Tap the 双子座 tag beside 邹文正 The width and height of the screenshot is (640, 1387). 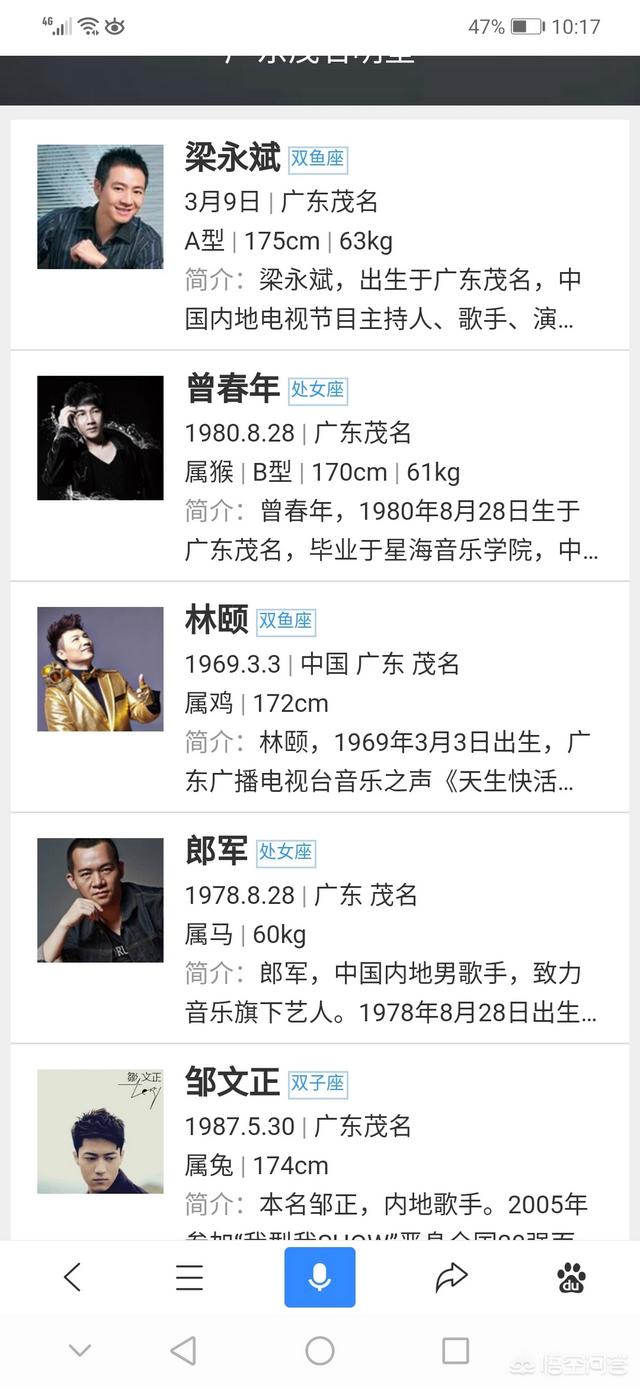[x=318, y=1084]
